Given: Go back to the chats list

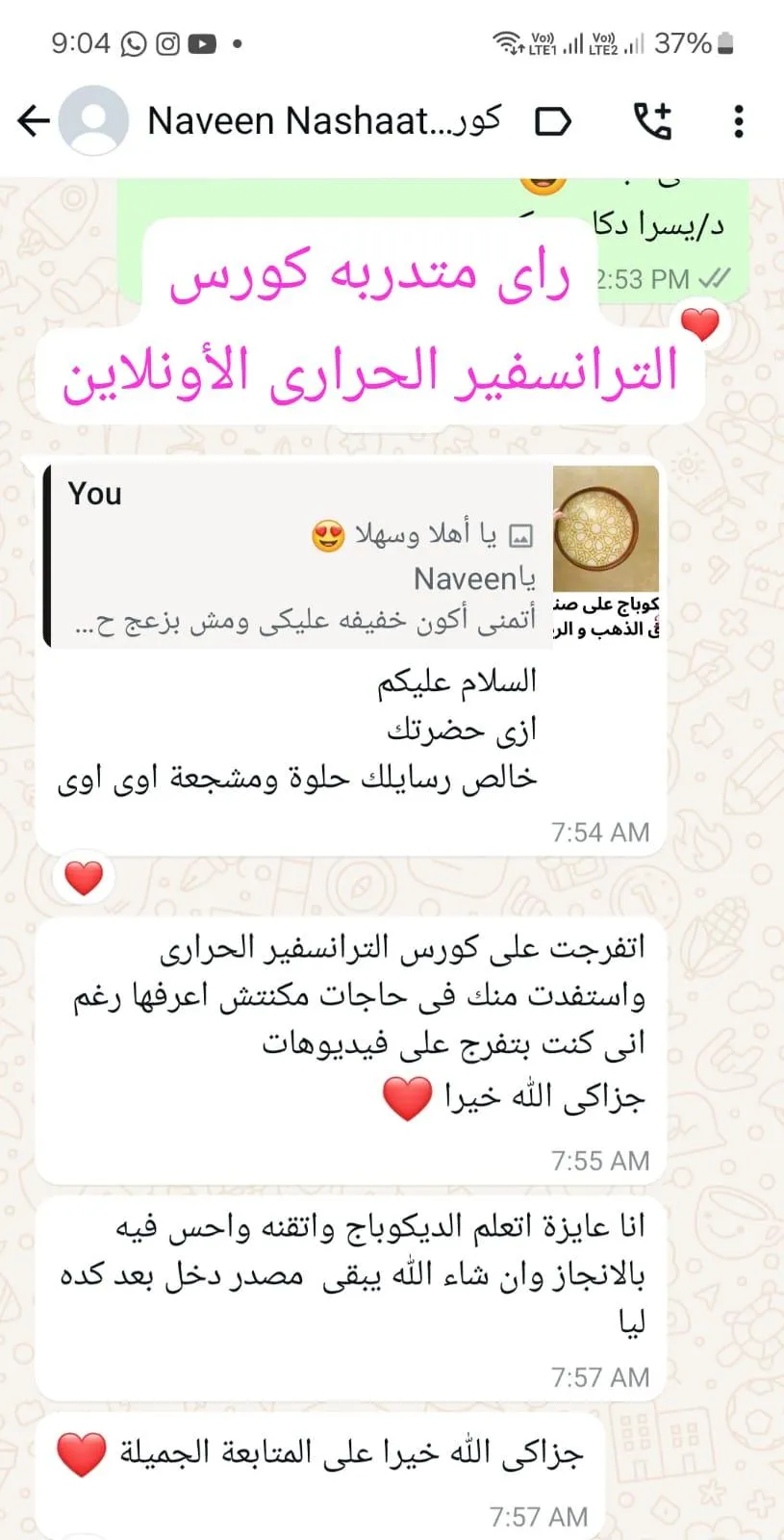Looking at the screenshot, I should (x=34, y=121).
